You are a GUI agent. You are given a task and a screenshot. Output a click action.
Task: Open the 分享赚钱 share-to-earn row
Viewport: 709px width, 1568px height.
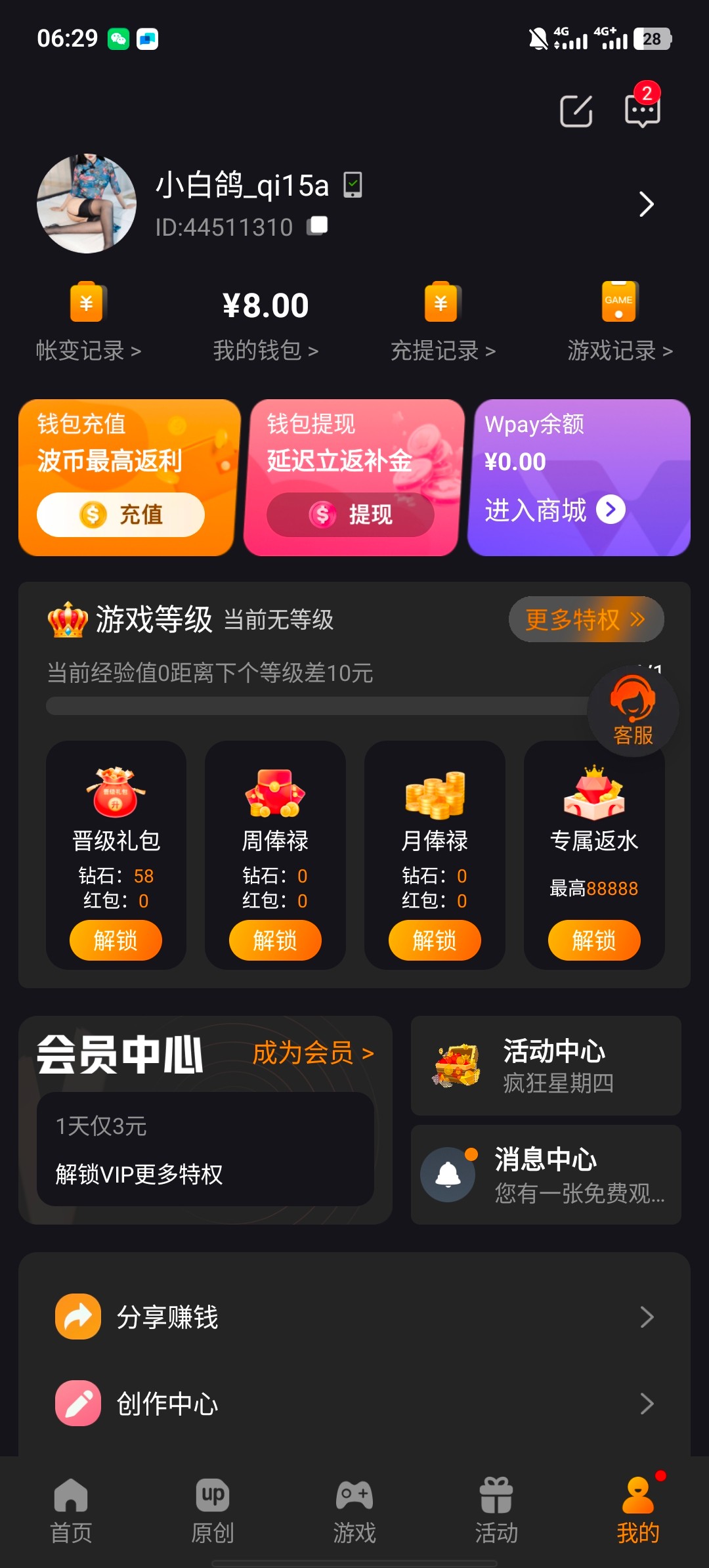tap(354, 1317)
